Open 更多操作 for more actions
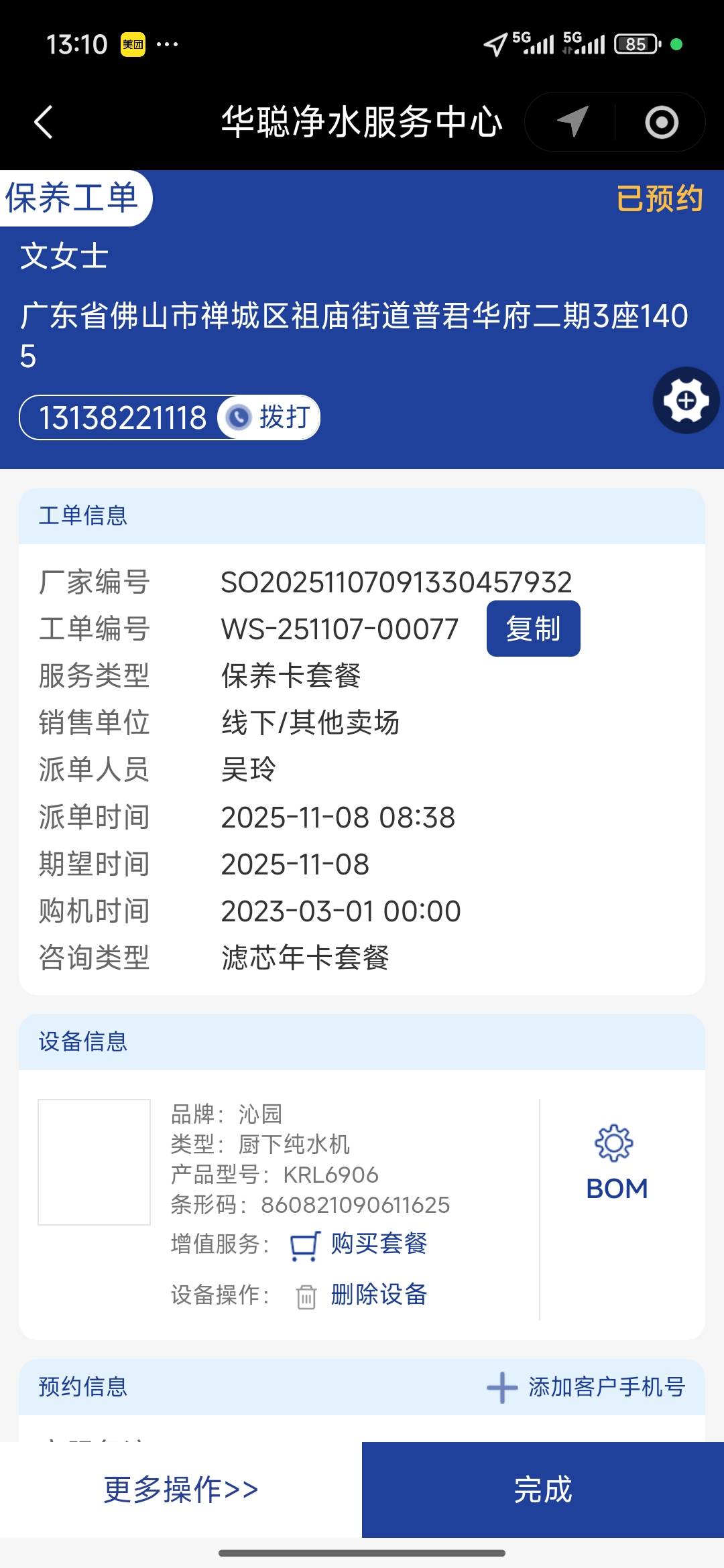Image resolution: width=724 pixels, height=1568 pixels. (181, 1490)
